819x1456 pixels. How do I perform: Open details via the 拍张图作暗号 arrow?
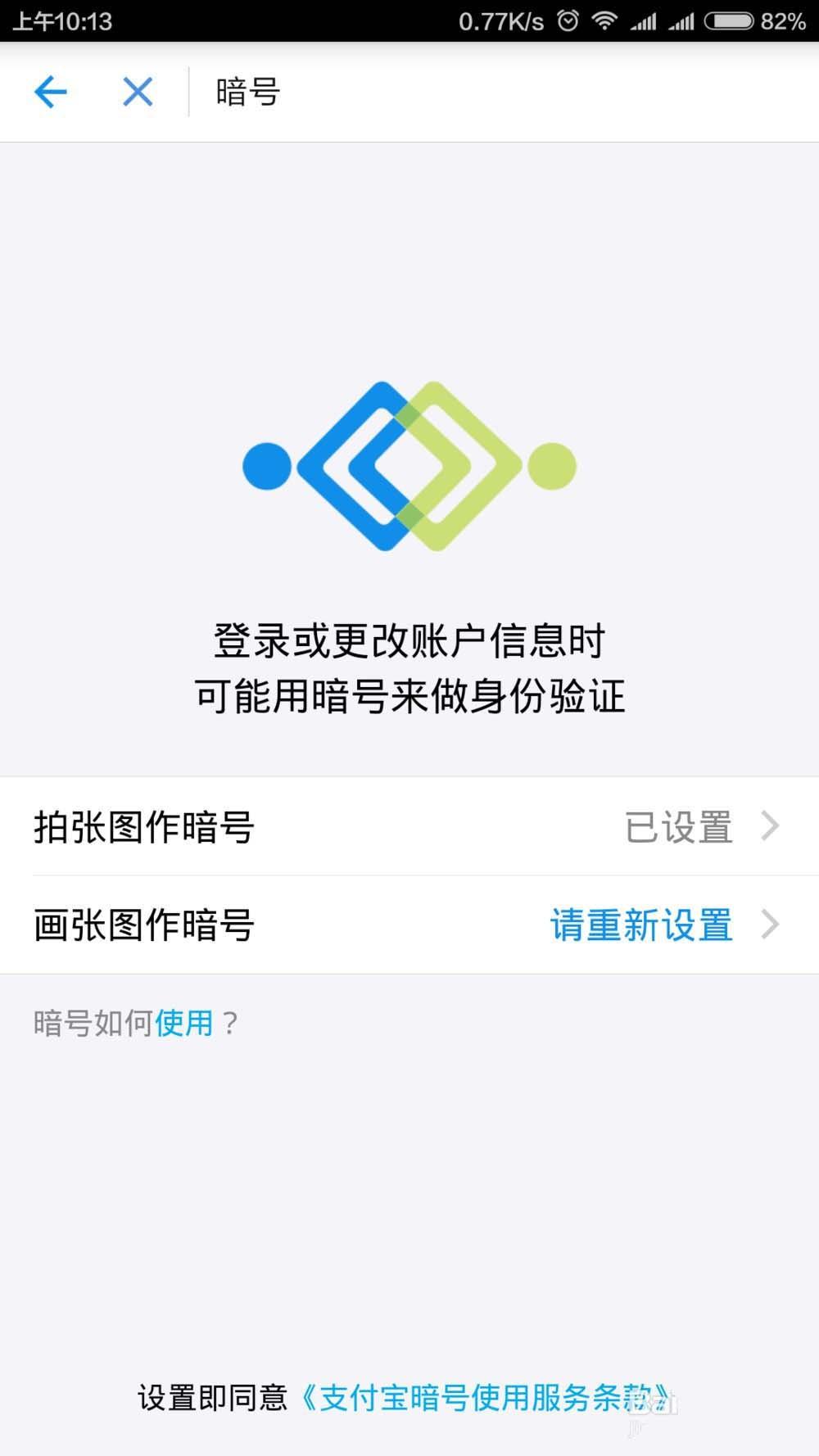768,828
